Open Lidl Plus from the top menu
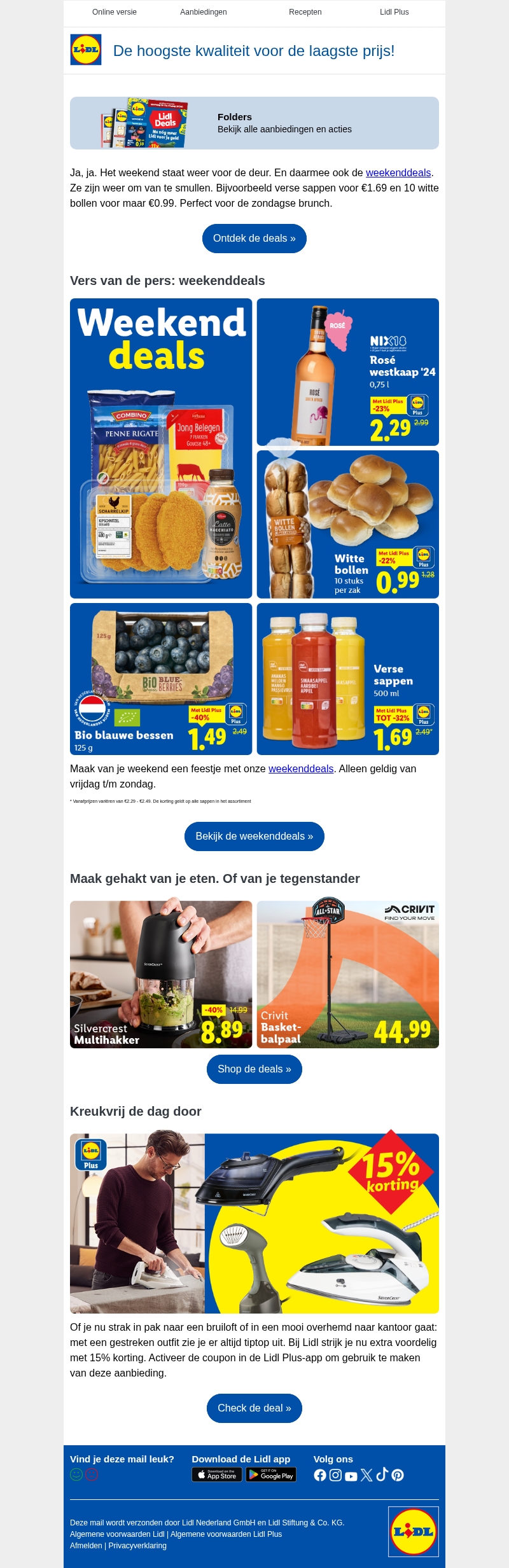 tap(394, 12)
